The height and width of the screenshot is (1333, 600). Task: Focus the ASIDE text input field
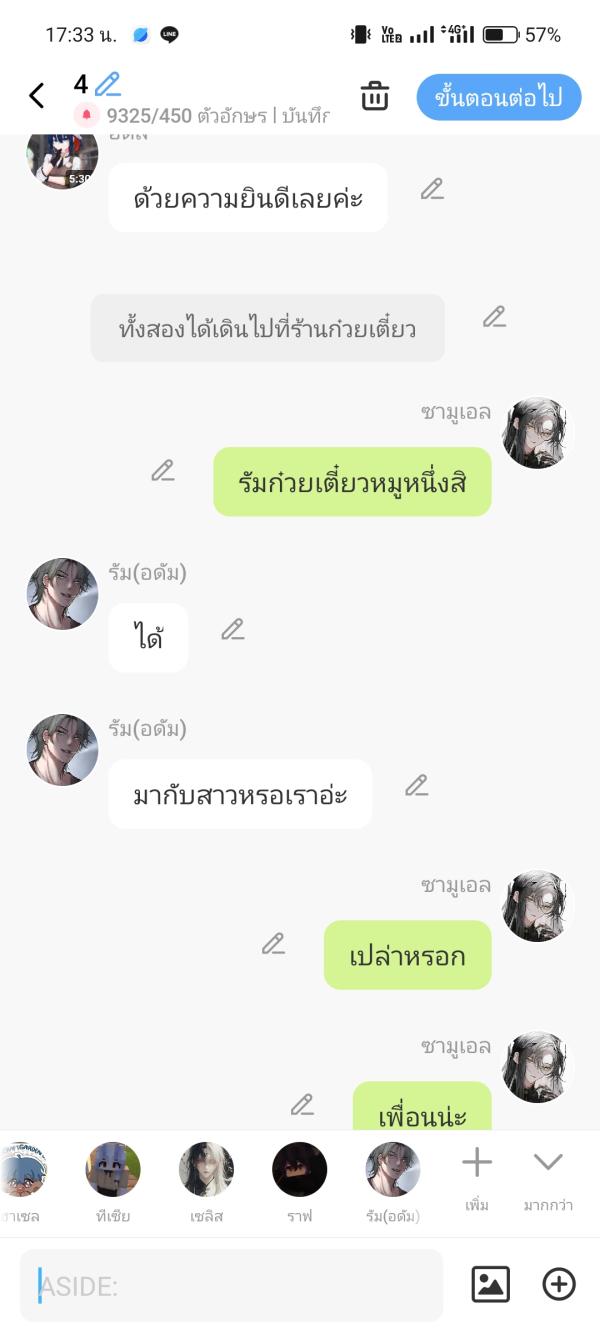231,1285
